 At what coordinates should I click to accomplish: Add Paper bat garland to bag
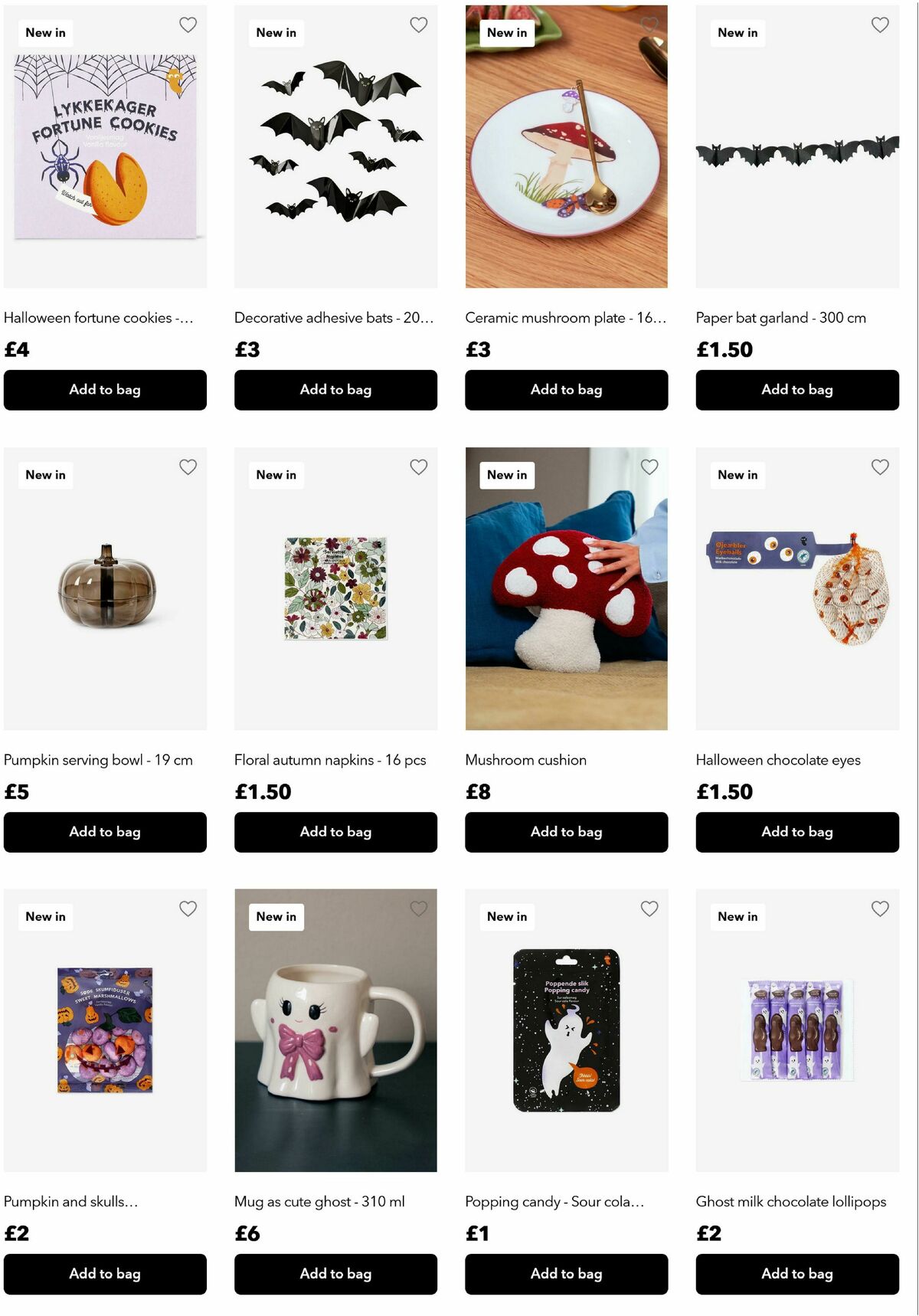(796, 390)
